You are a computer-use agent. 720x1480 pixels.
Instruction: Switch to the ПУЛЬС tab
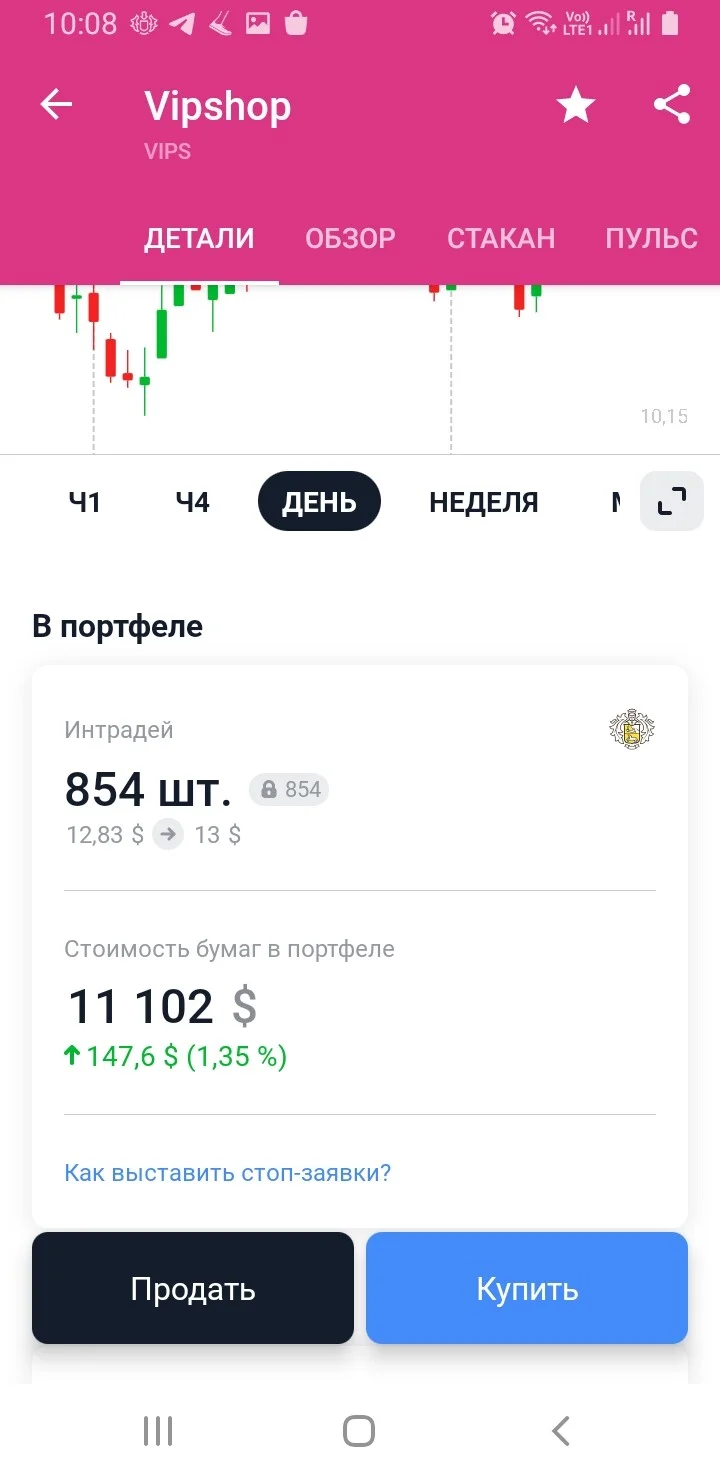[x=652, y=238]
